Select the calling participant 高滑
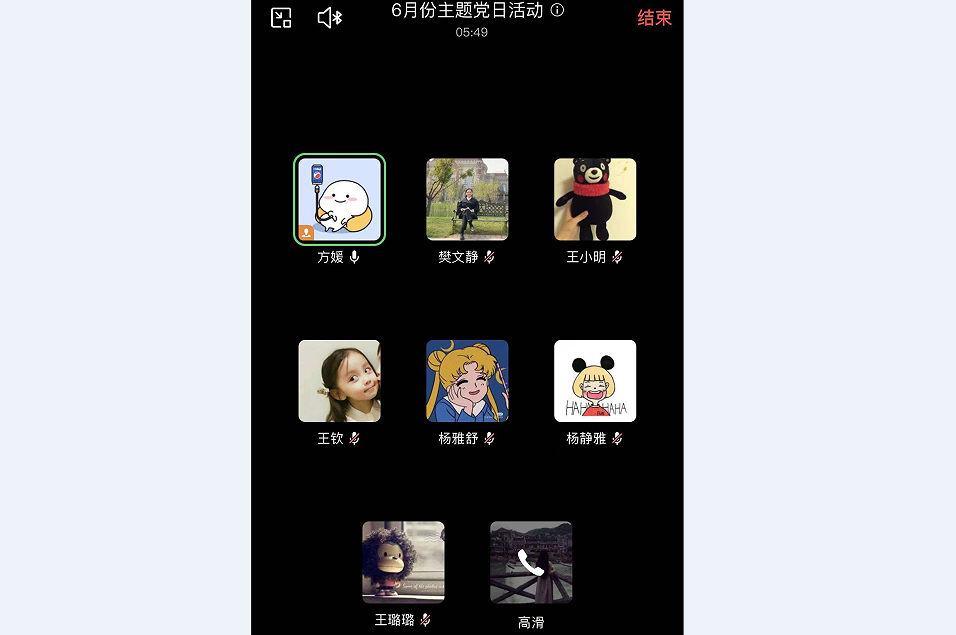This screenshot has height=635, width=956. click(x=531, y=562)
